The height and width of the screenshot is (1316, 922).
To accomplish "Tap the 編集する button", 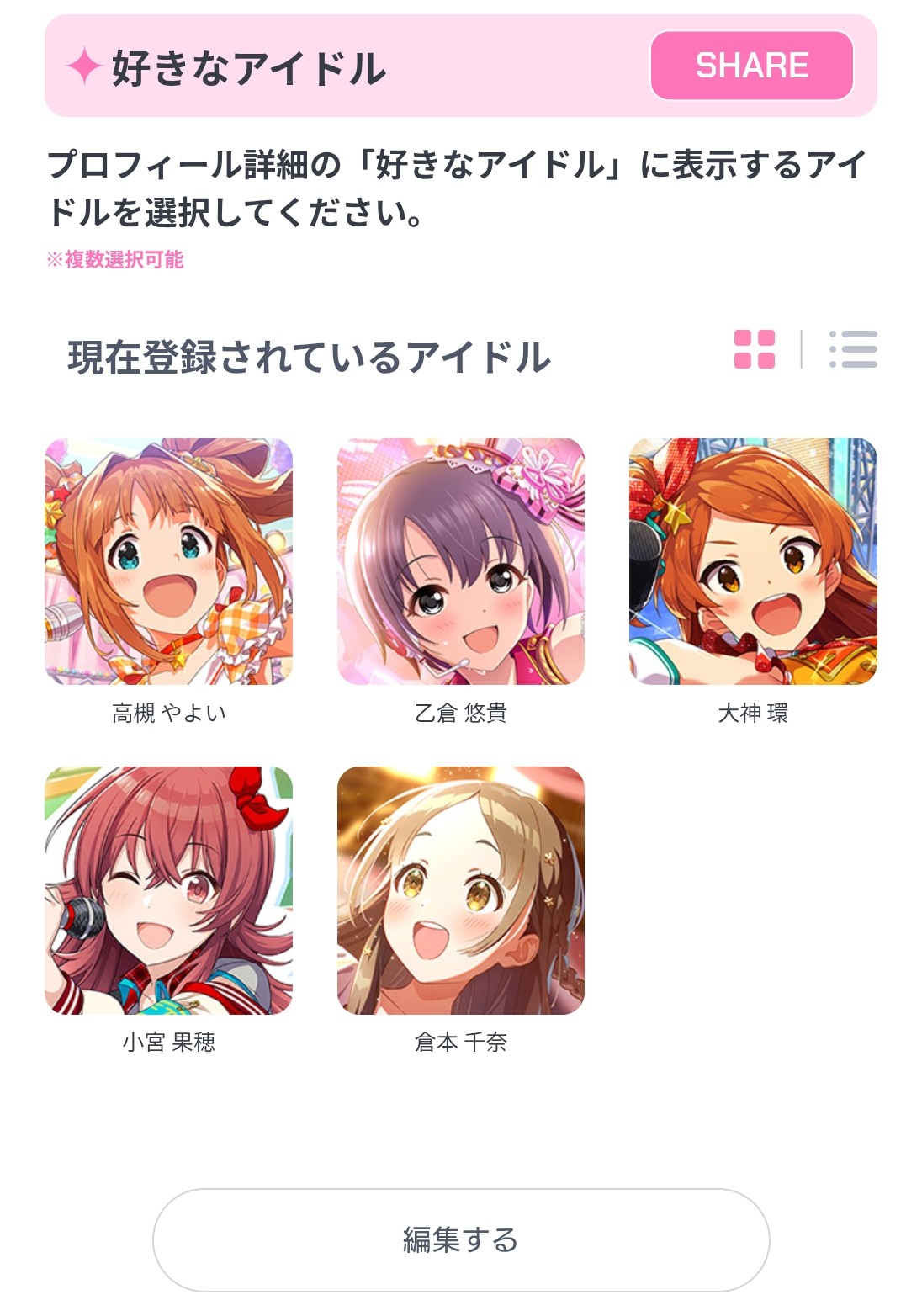I will tap(460, 1239).
